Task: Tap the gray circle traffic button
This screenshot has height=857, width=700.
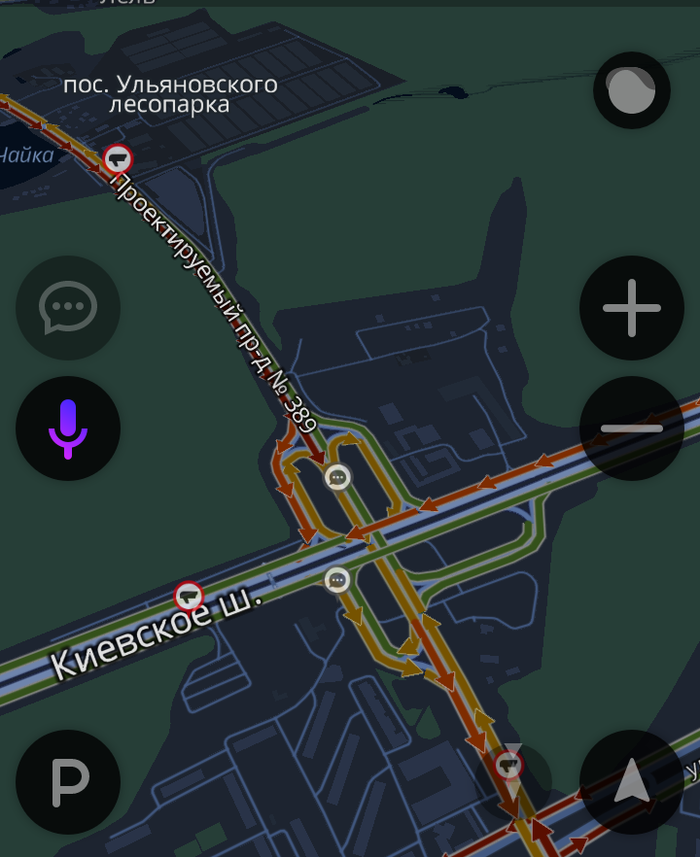Action: (x=631, y=90)
